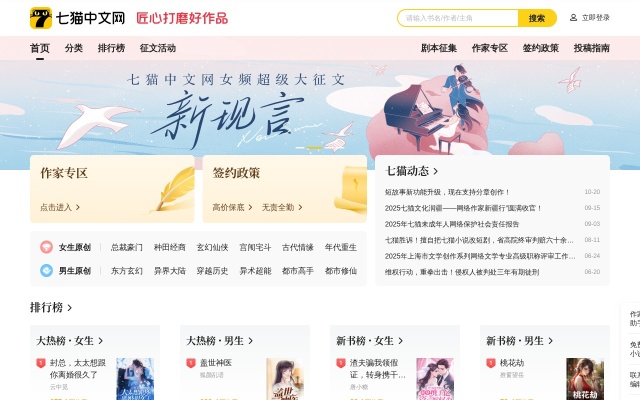Expand the 七猫动态 news section

click(x=412, y=172)
